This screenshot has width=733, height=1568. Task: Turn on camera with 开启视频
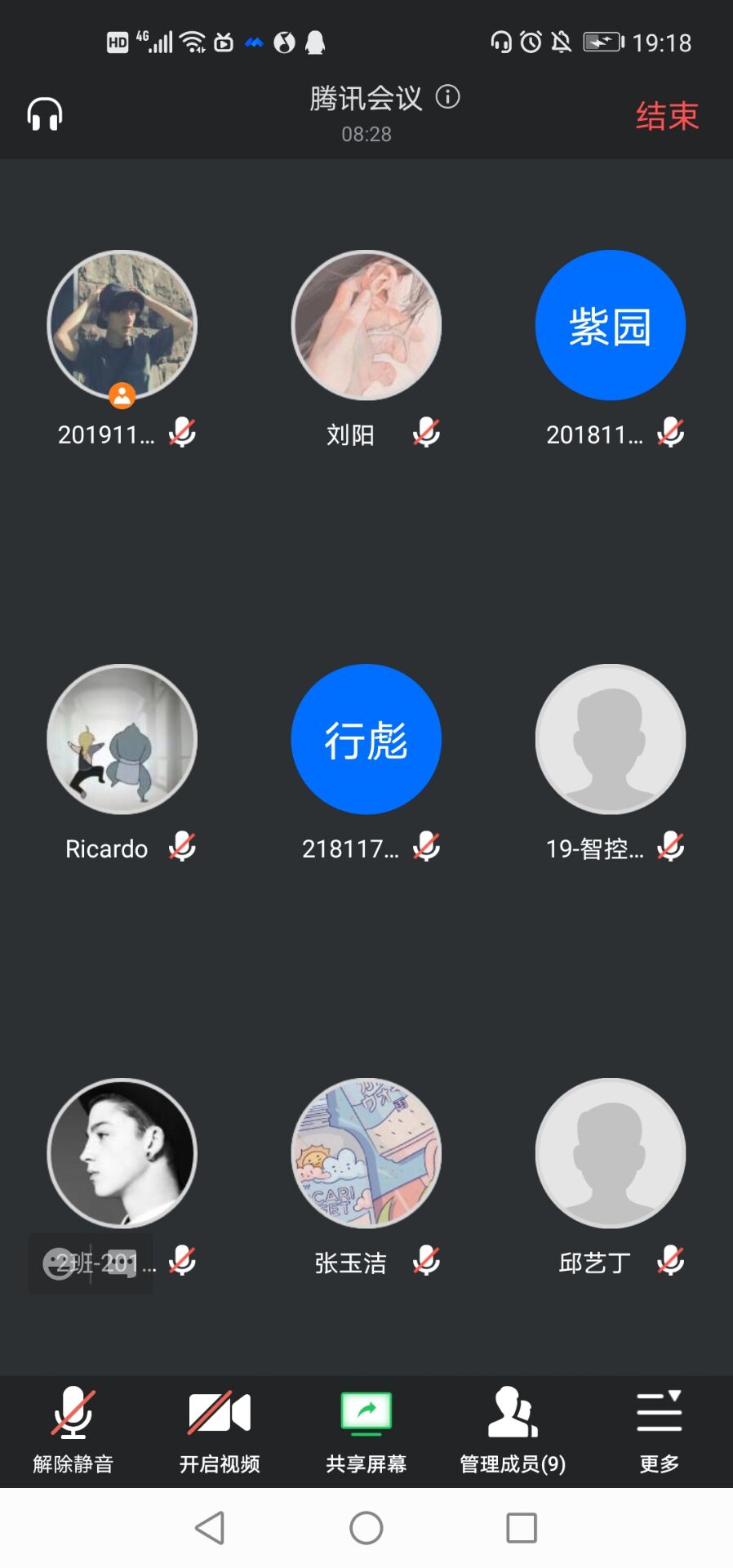pyautogui.click(x=220, y=1429)
